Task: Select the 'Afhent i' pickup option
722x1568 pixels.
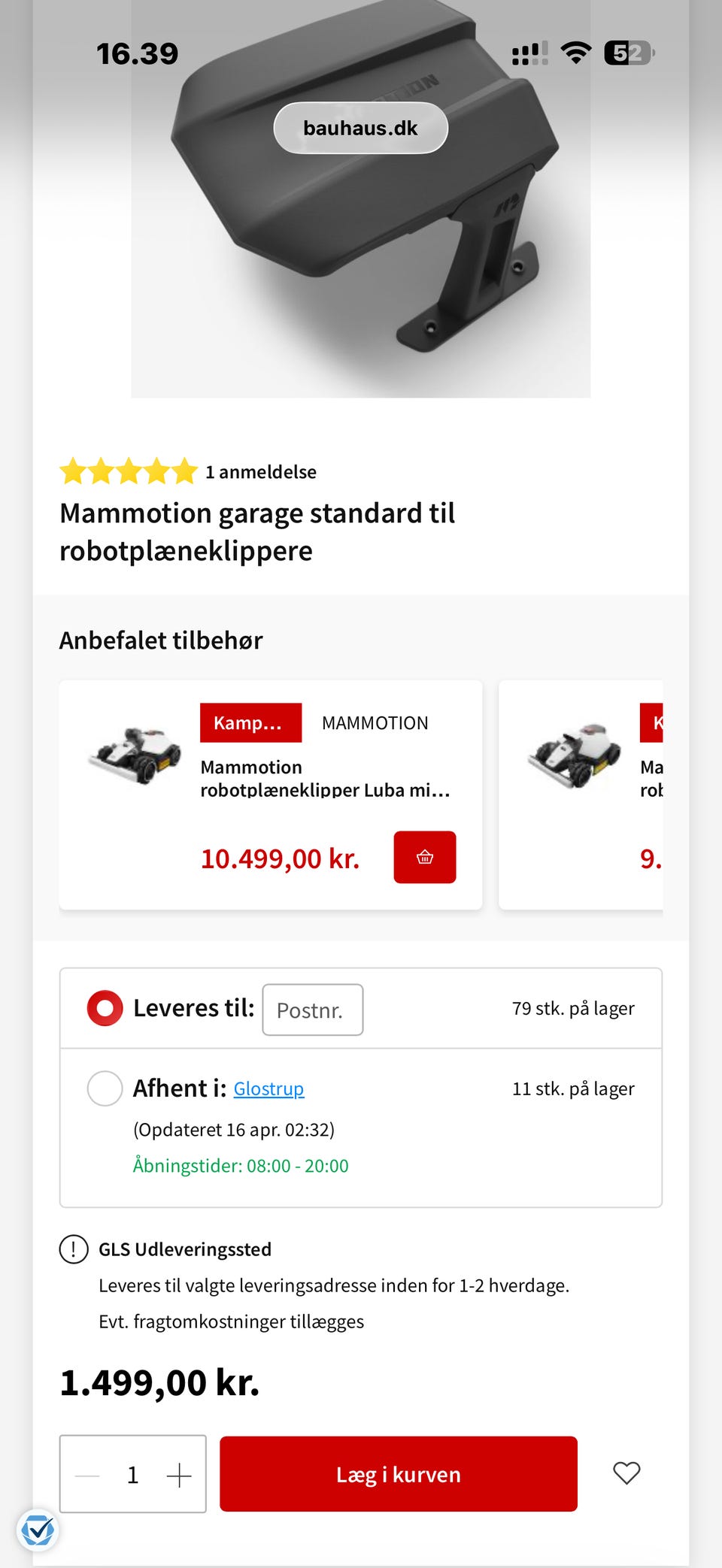Action: tap(105, 1088)
